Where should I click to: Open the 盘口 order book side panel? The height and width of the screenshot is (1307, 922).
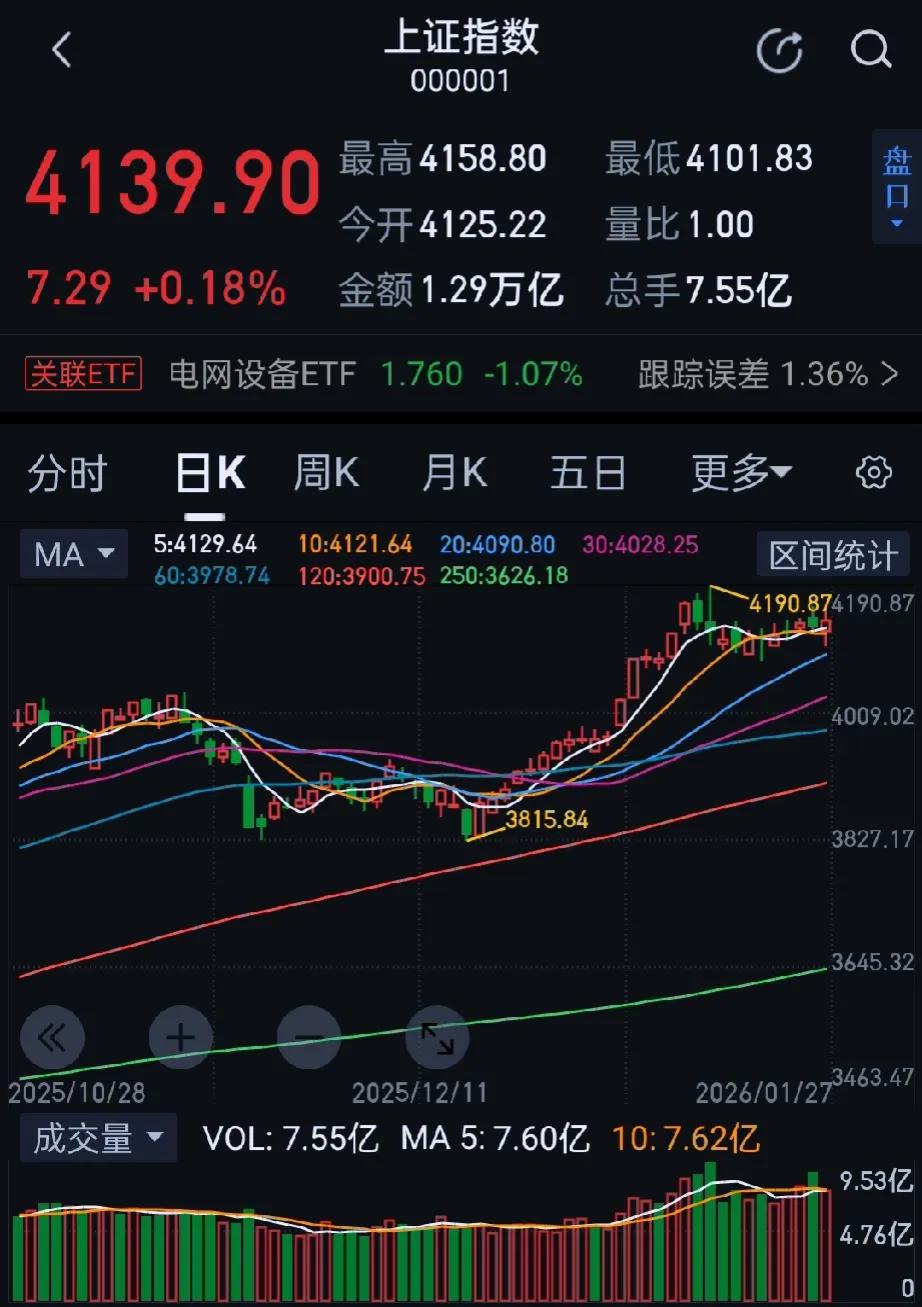tap(897, 185)
